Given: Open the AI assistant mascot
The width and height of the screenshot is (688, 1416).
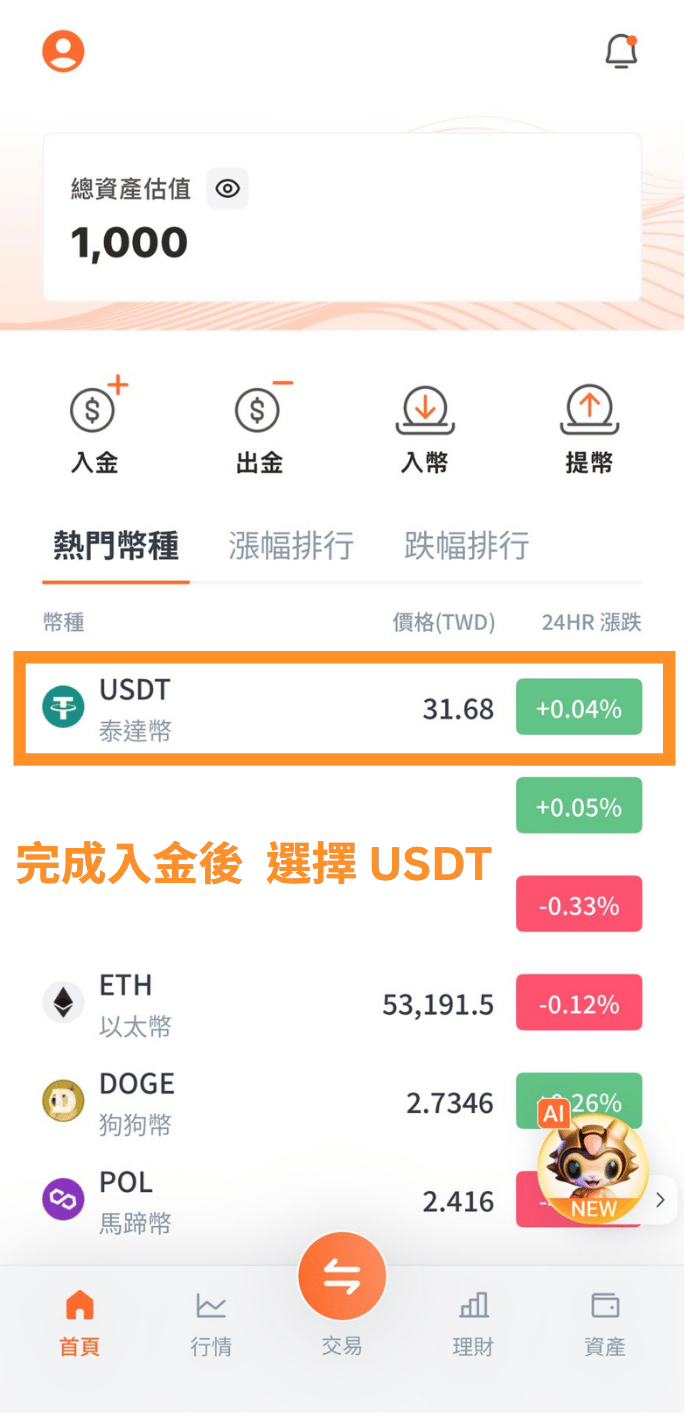Looking at the screenshot, I should [592, 1164].
